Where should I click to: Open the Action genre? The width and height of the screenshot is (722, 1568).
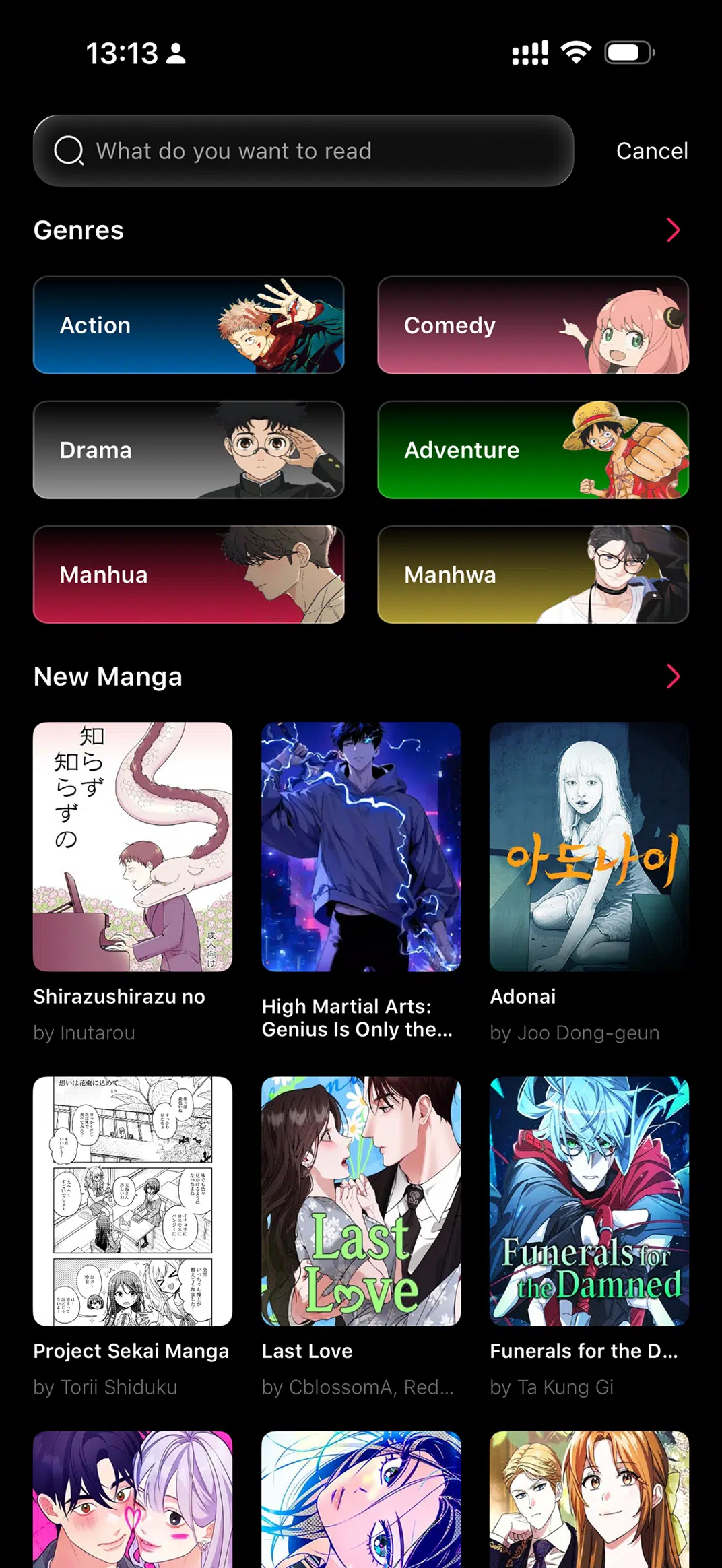click(x=189, y=325)
